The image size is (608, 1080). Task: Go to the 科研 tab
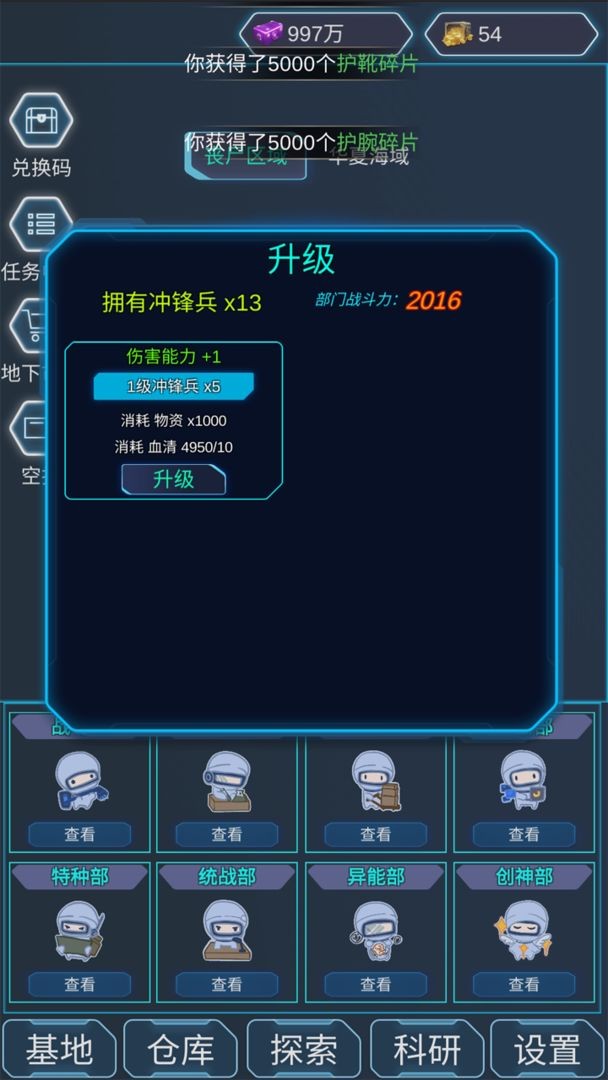(427, 1050)
